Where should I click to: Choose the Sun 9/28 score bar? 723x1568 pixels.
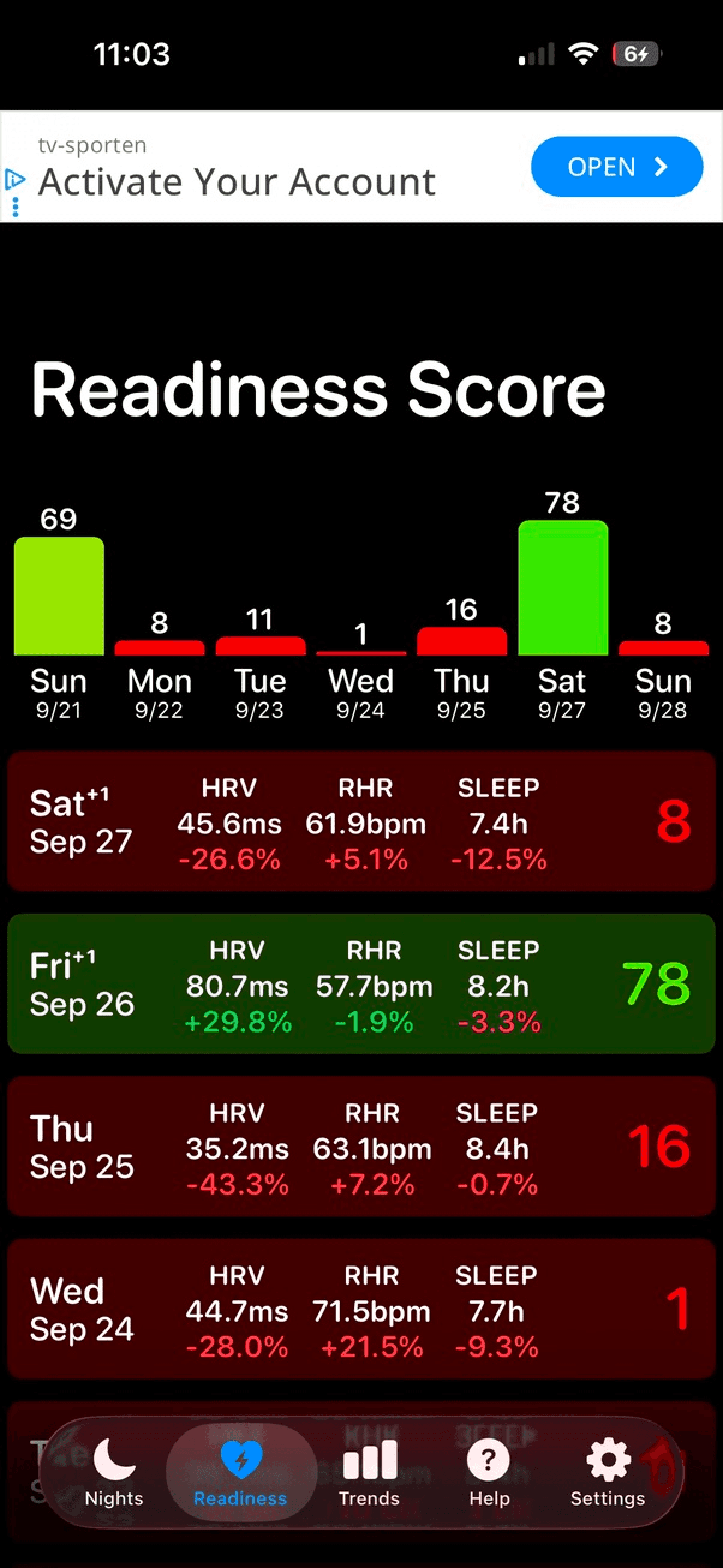tap(664, 647)
